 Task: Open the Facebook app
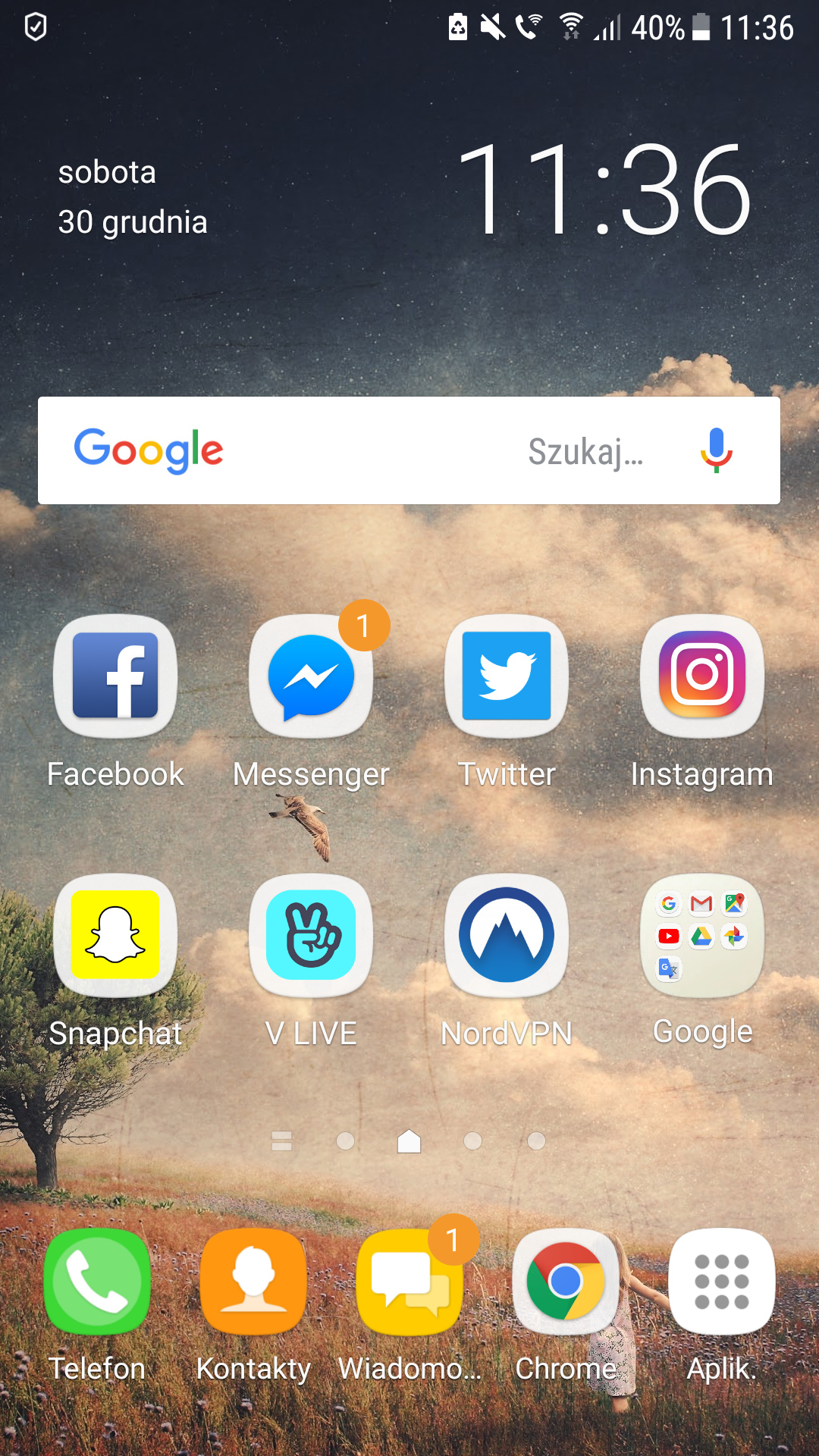[x=115, y=676]
